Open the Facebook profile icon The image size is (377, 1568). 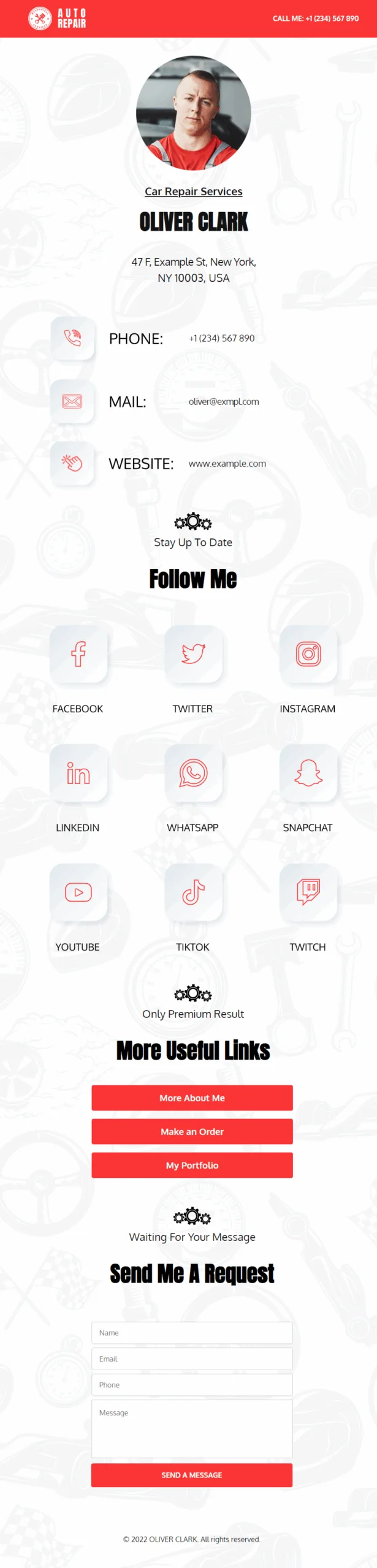click(78, 654)
